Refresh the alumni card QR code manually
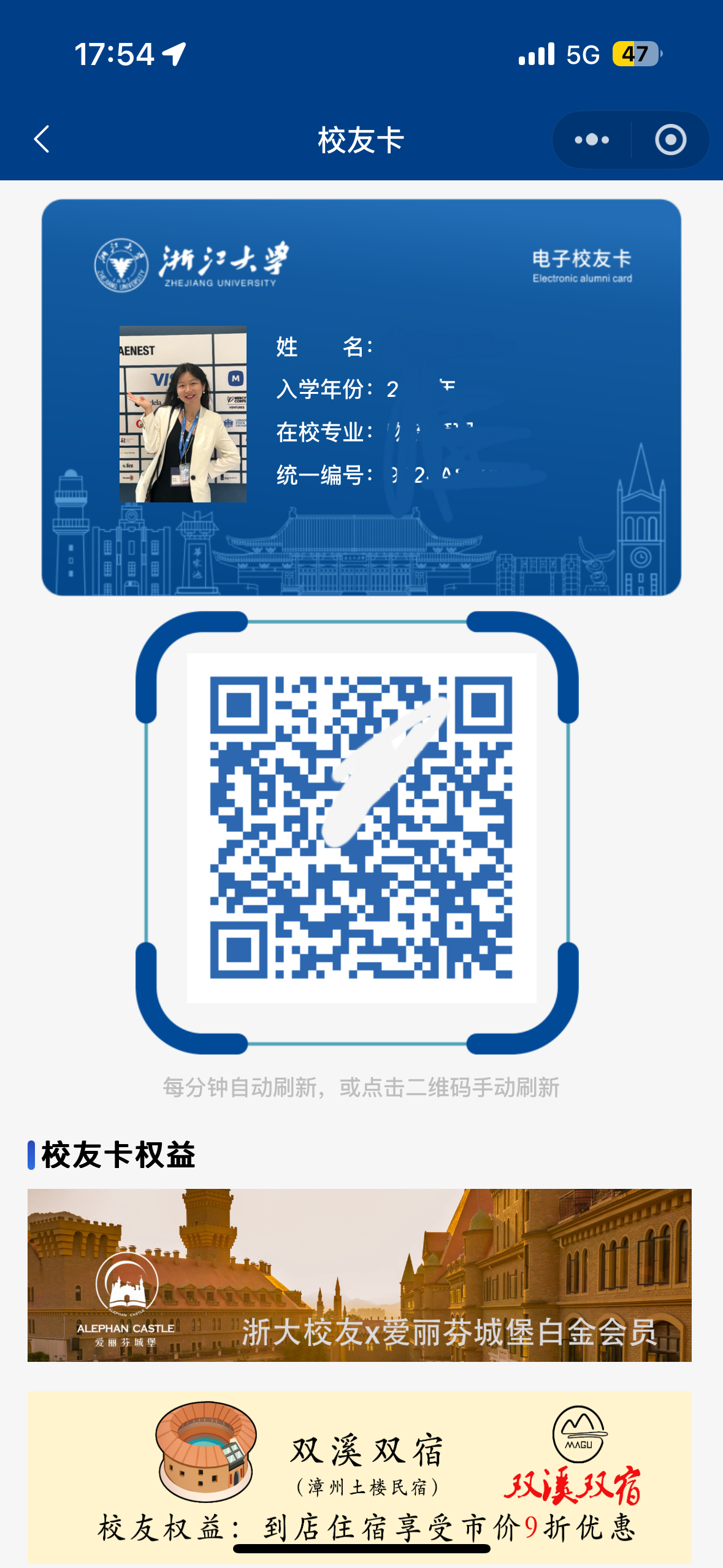The width and height of the screenshot is (723, 1568). coord(361,828)
